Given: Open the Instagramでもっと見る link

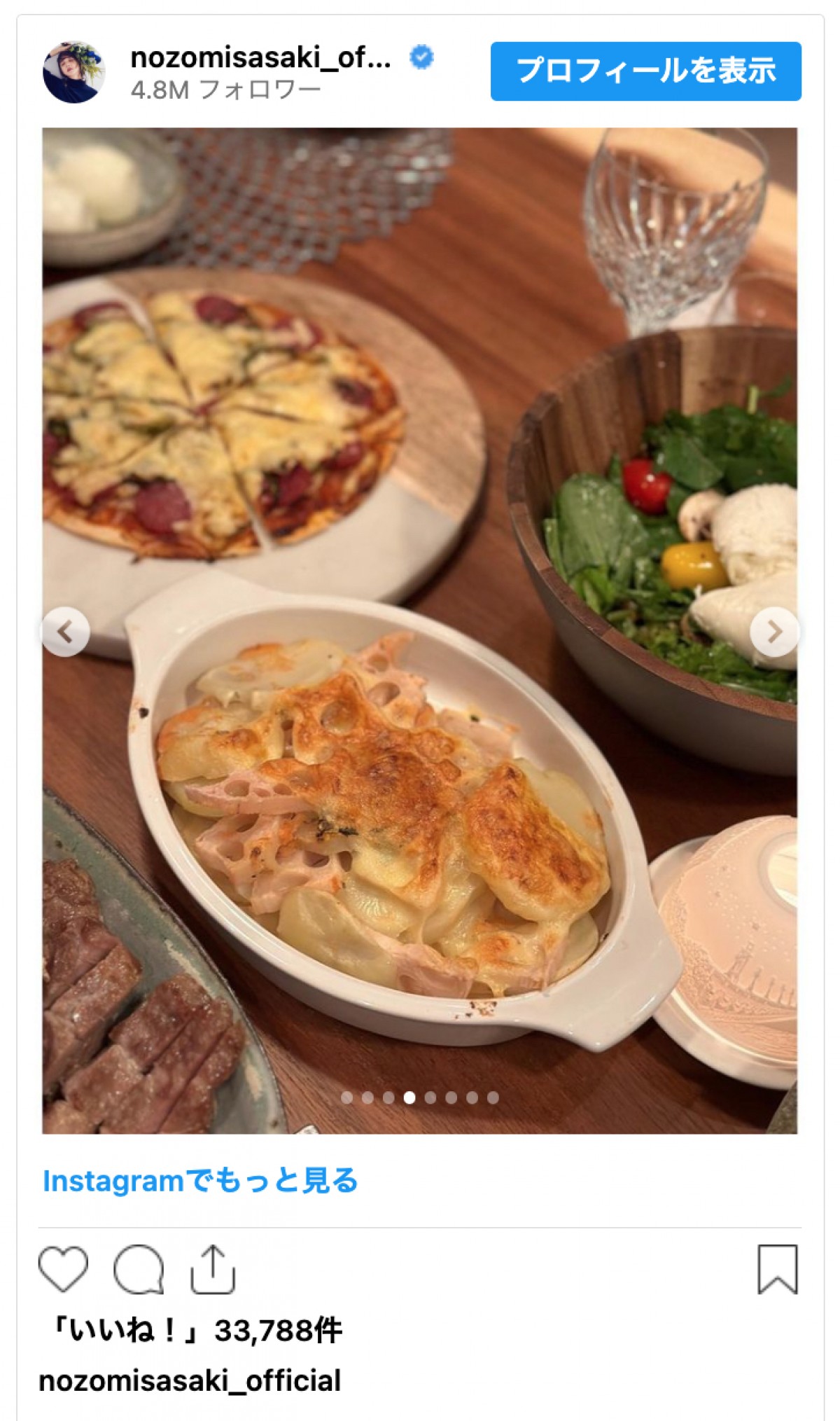Looking at the screenshot, I should (x=200, y=1181).
